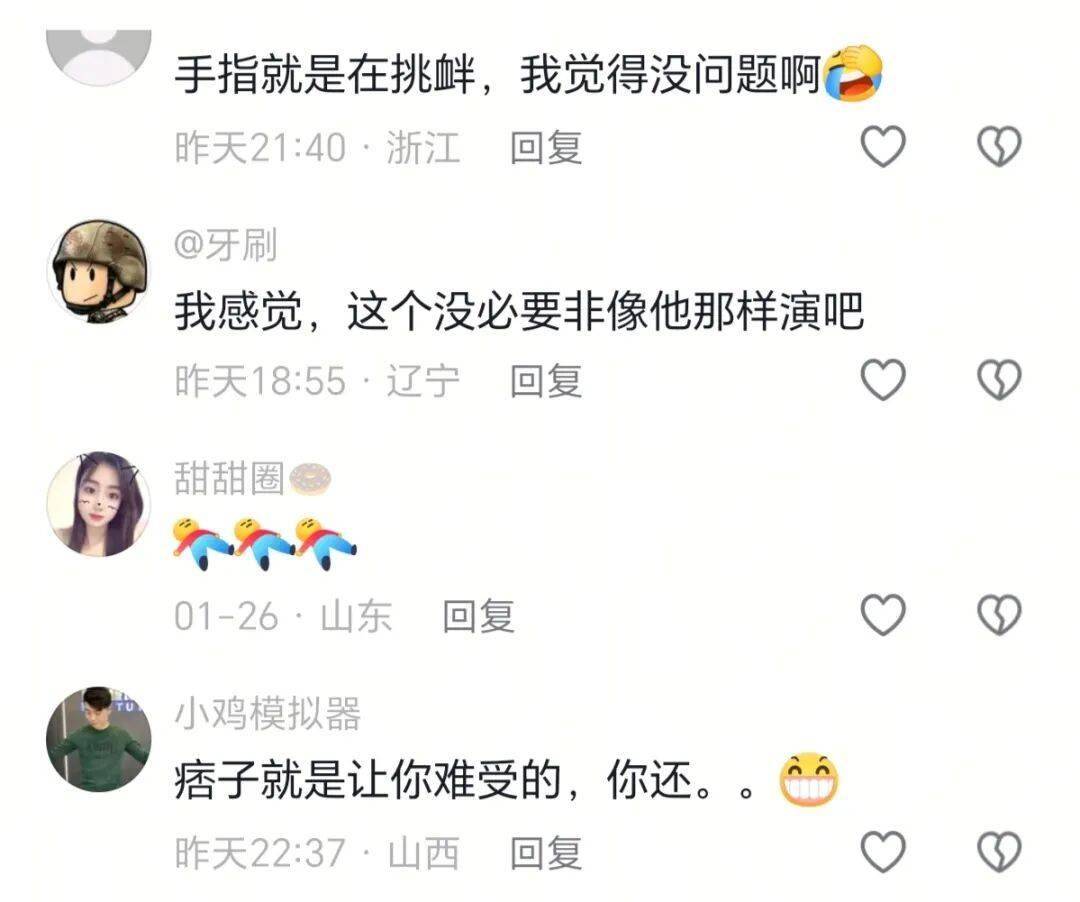Like 小鸡模拟器's comment

click(x=883, y=852)
